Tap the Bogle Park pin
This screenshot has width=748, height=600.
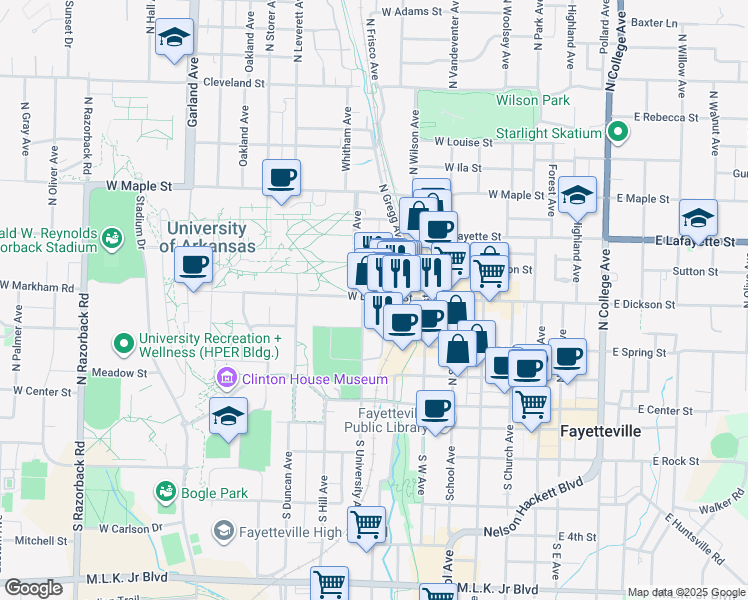(x=166, y=493)
